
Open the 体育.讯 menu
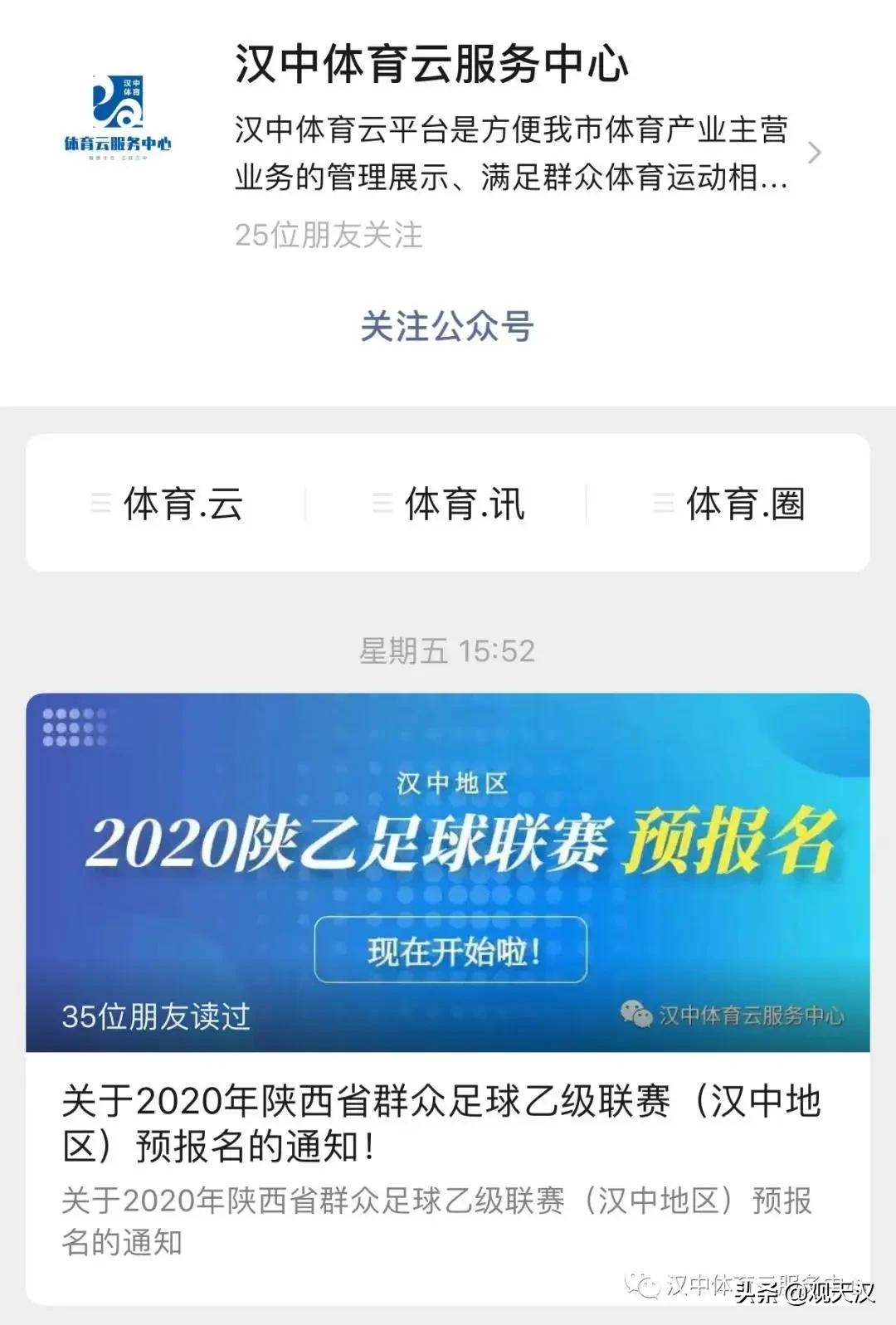tap(465, 502)
